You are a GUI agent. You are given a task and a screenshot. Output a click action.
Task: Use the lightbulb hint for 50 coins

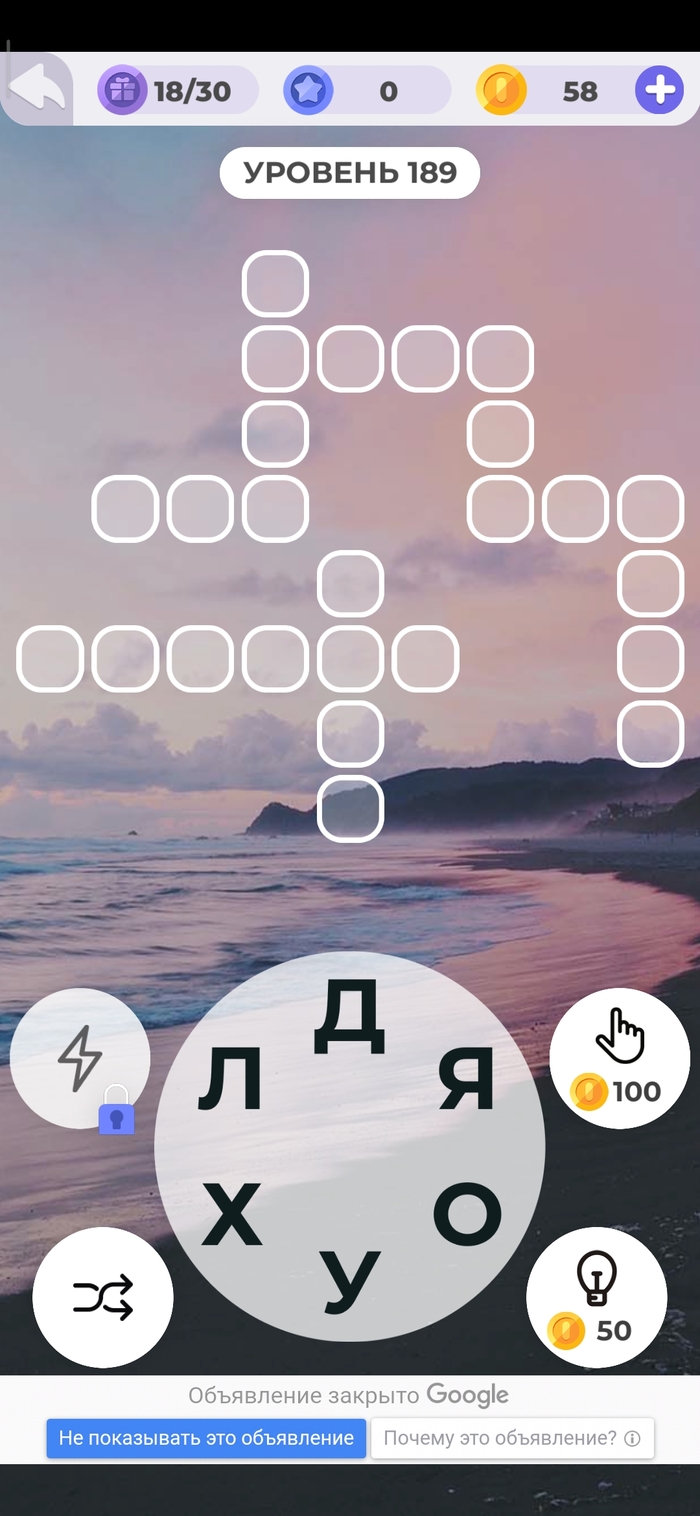[x=596, y=1297]
